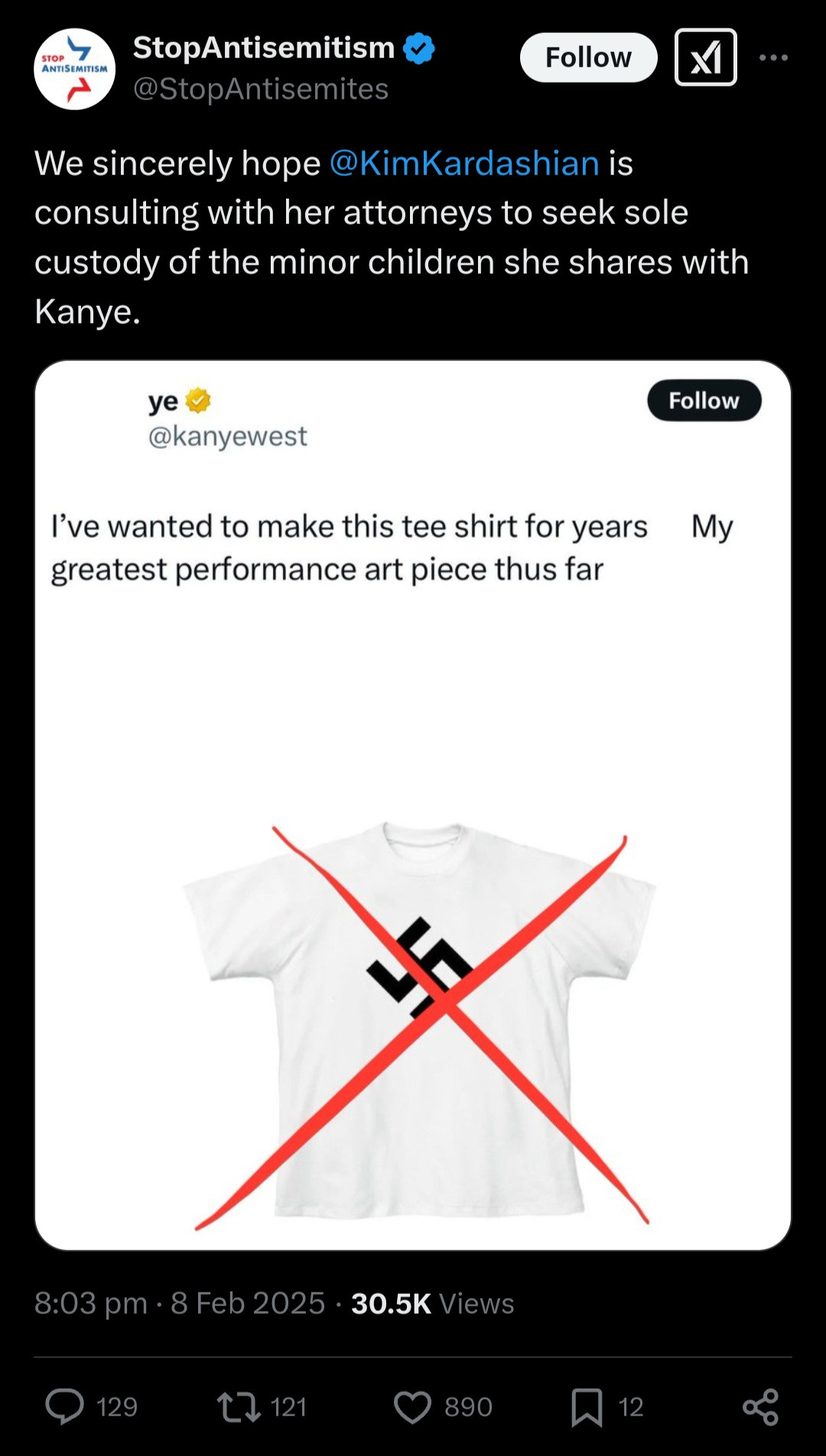Share this post
826x1456 pixels.
point(761,1407)
